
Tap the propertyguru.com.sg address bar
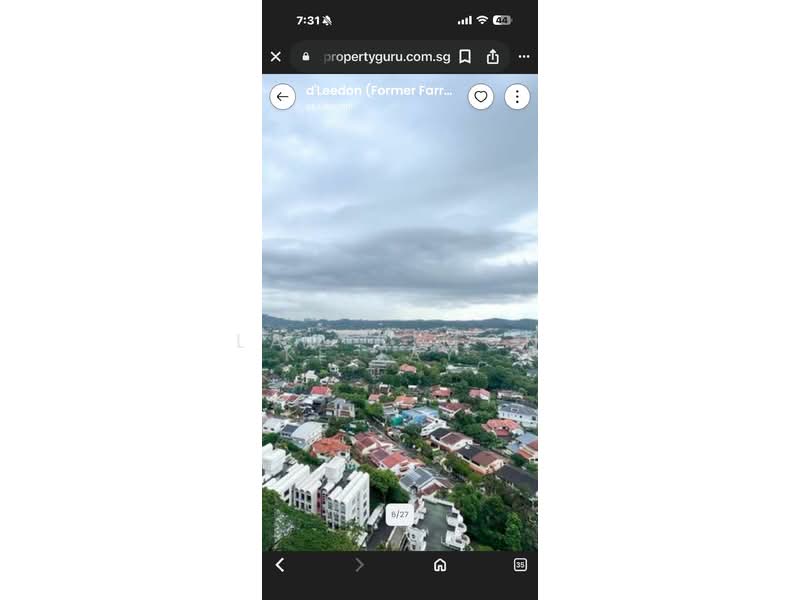[385, 57]
